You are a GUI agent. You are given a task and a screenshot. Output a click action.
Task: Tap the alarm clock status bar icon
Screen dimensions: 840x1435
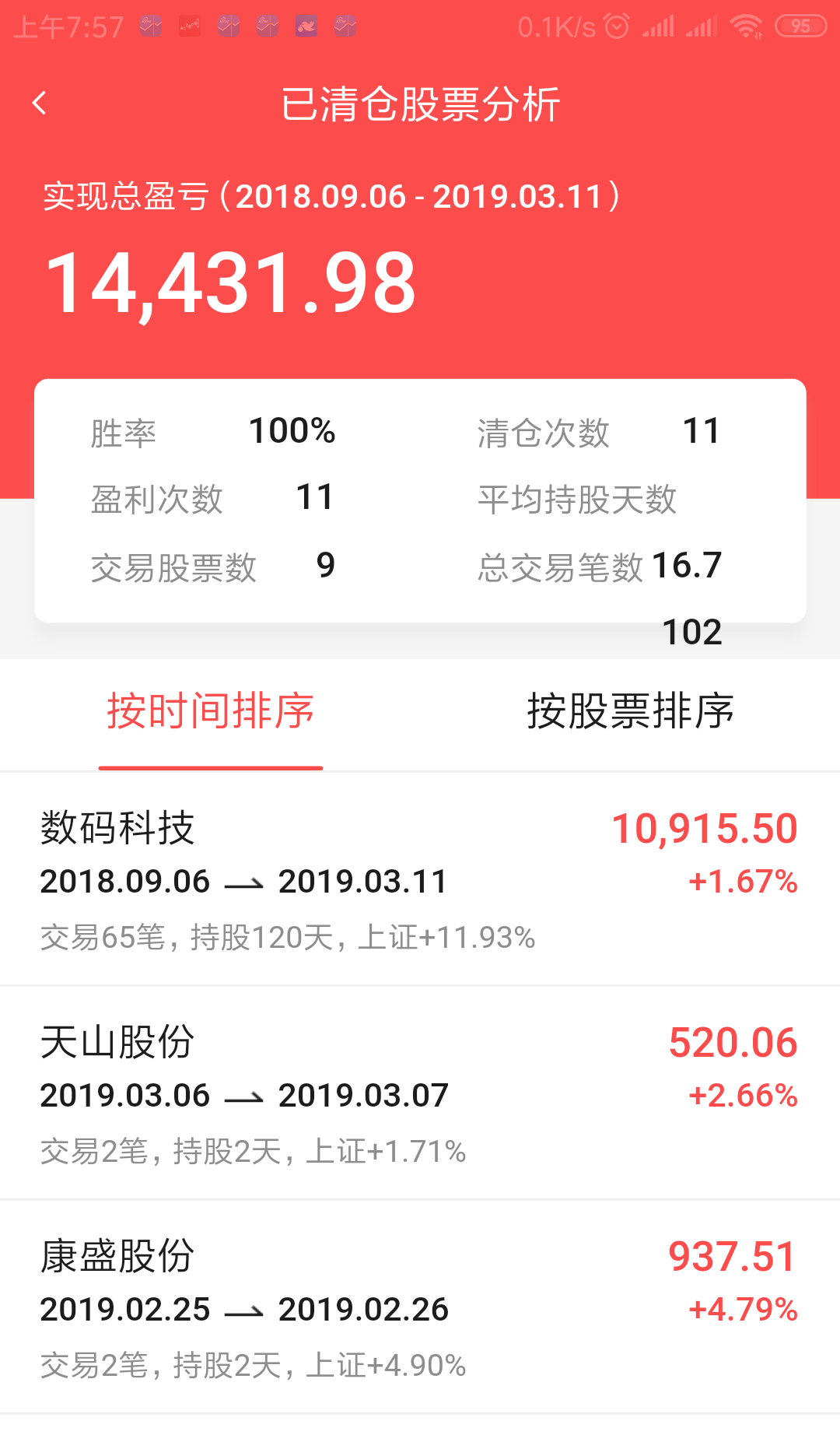click(617, 26)
